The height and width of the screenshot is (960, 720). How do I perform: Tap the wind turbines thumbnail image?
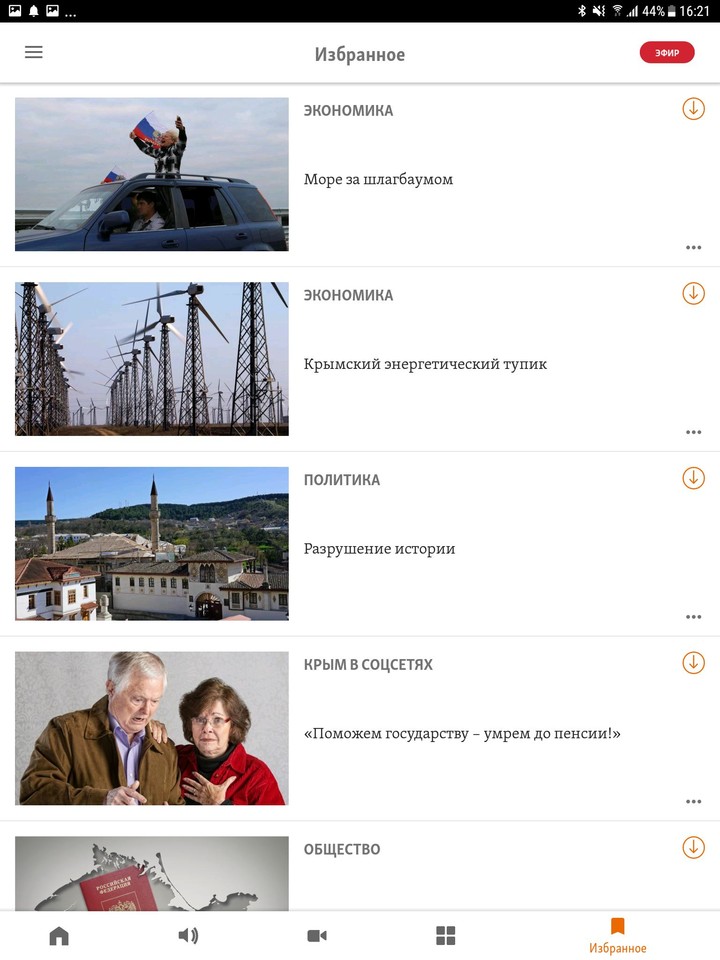click(151, 359)
